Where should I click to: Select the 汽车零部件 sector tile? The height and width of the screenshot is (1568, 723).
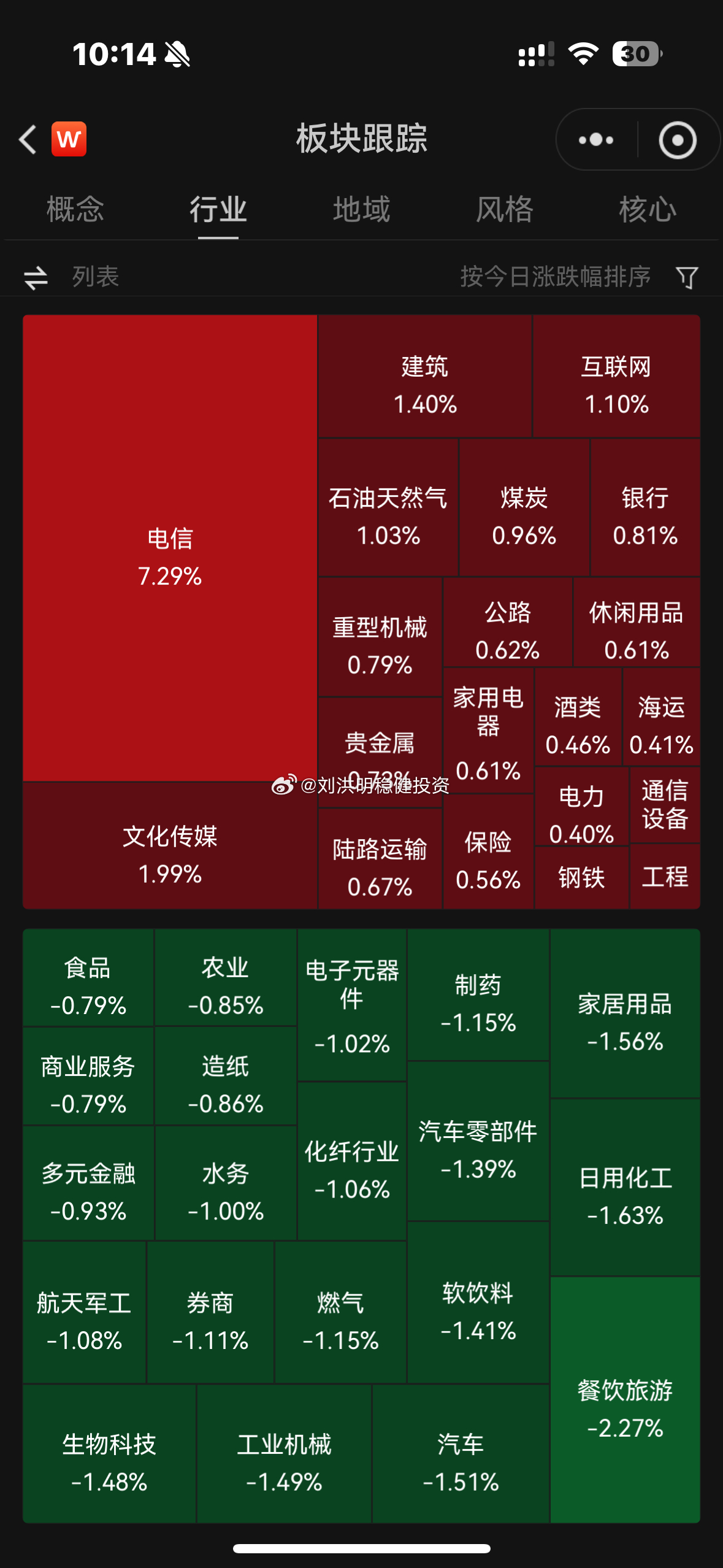tap(478, 1141)
